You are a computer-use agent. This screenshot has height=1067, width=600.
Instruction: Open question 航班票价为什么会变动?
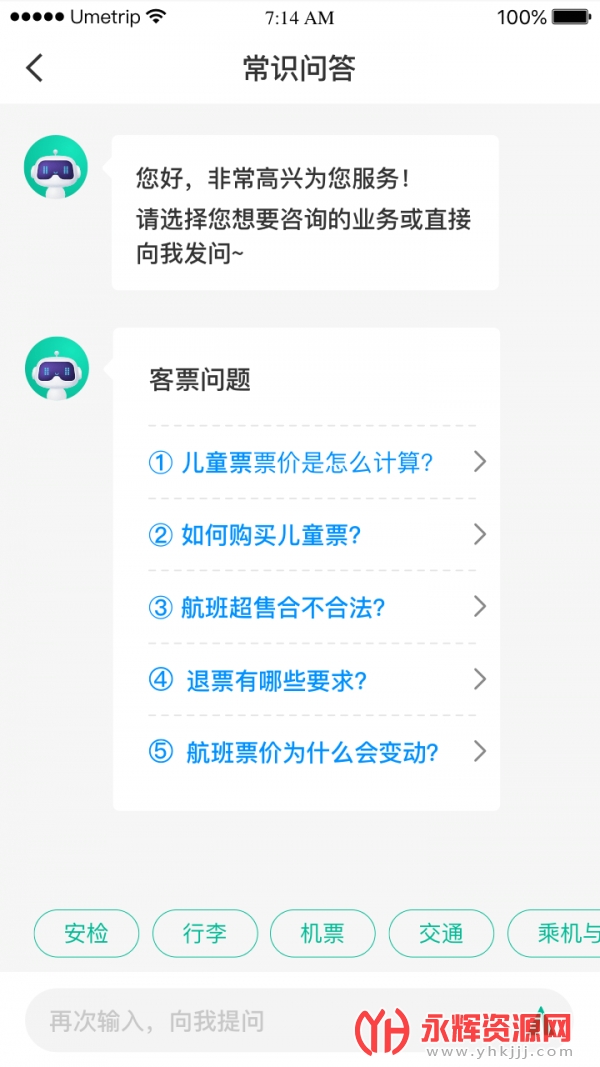point(312,752)
